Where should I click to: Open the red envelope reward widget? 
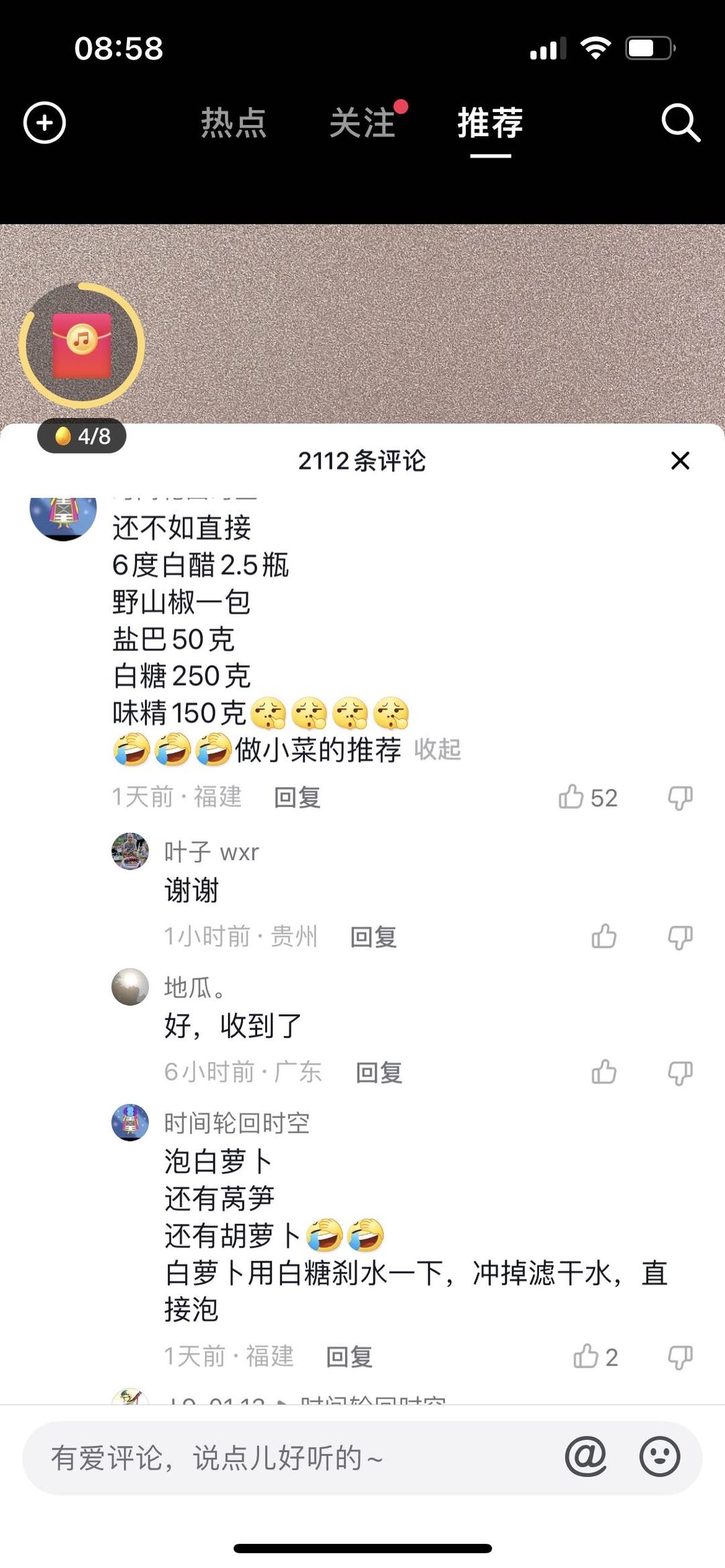[x=82, y=346]
